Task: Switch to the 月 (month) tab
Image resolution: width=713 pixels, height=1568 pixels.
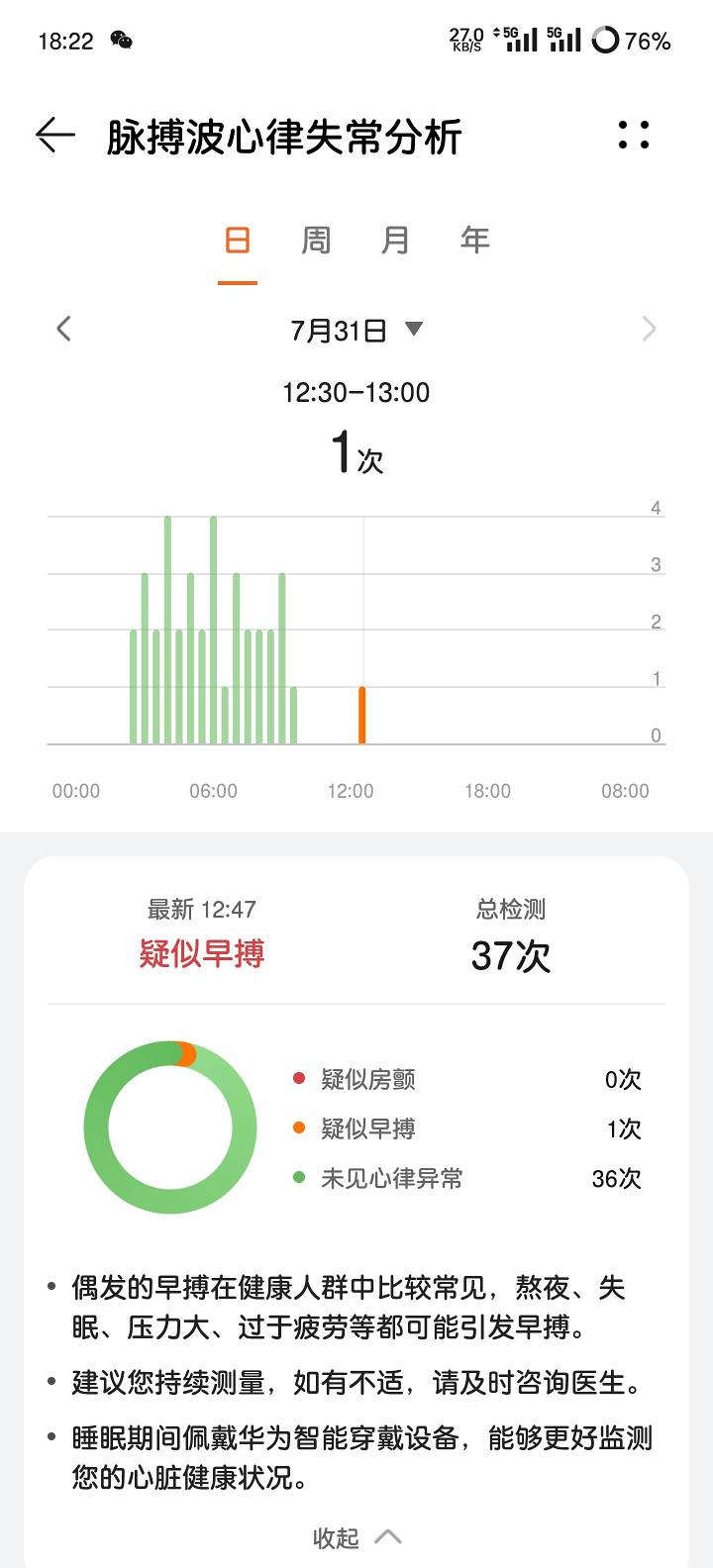Action: [x=395, y=241]
